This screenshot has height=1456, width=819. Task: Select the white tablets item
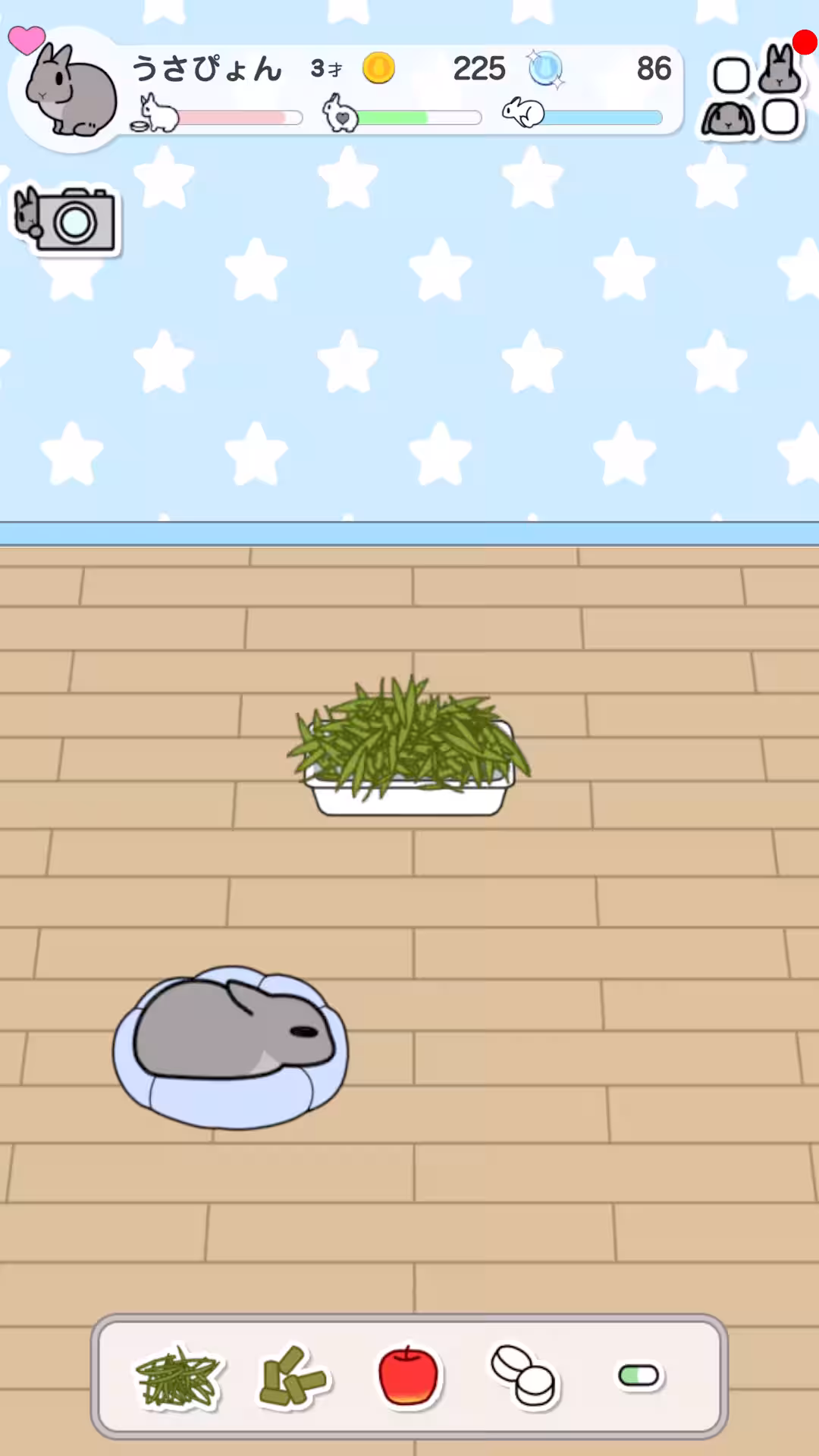click(x=525, y=1376)
